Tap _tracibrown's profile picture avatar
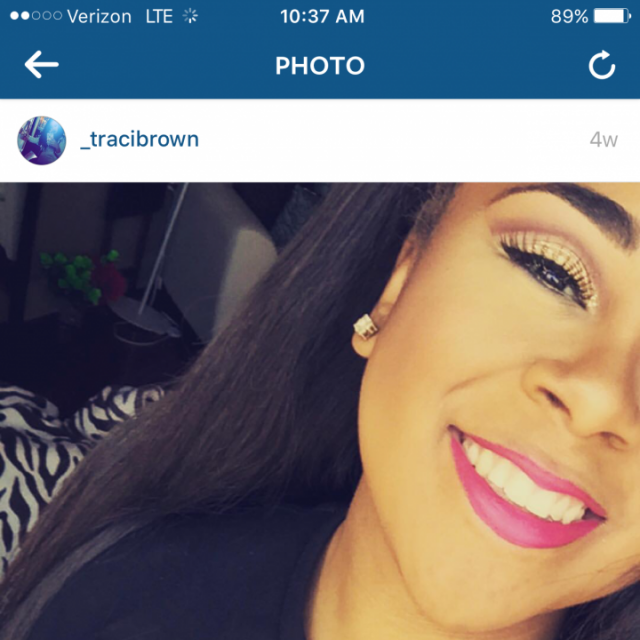This screenshot has width=640, height=640. (42, 140)
